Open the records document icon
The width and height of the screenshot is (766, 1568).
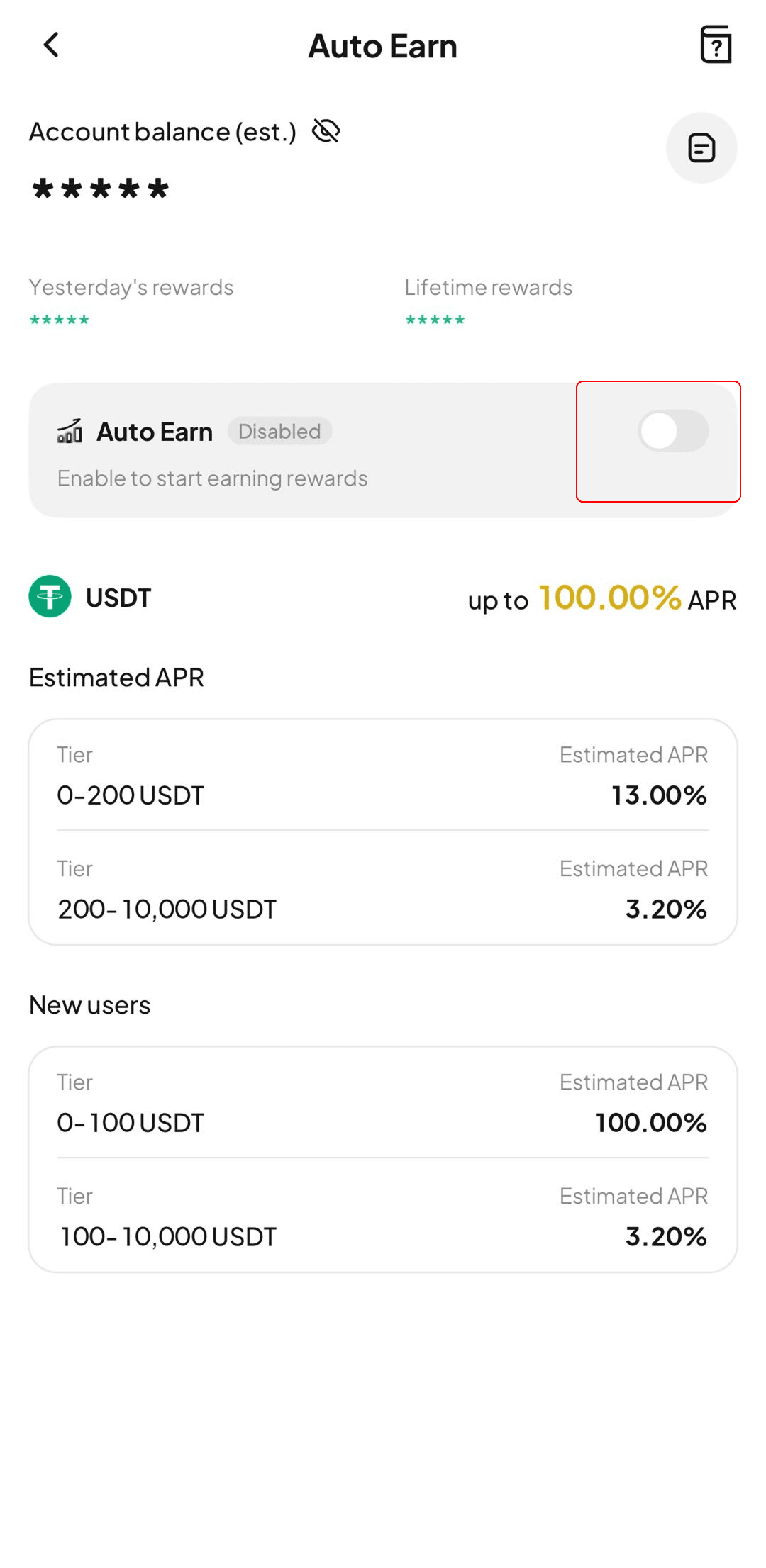[701, 147]
